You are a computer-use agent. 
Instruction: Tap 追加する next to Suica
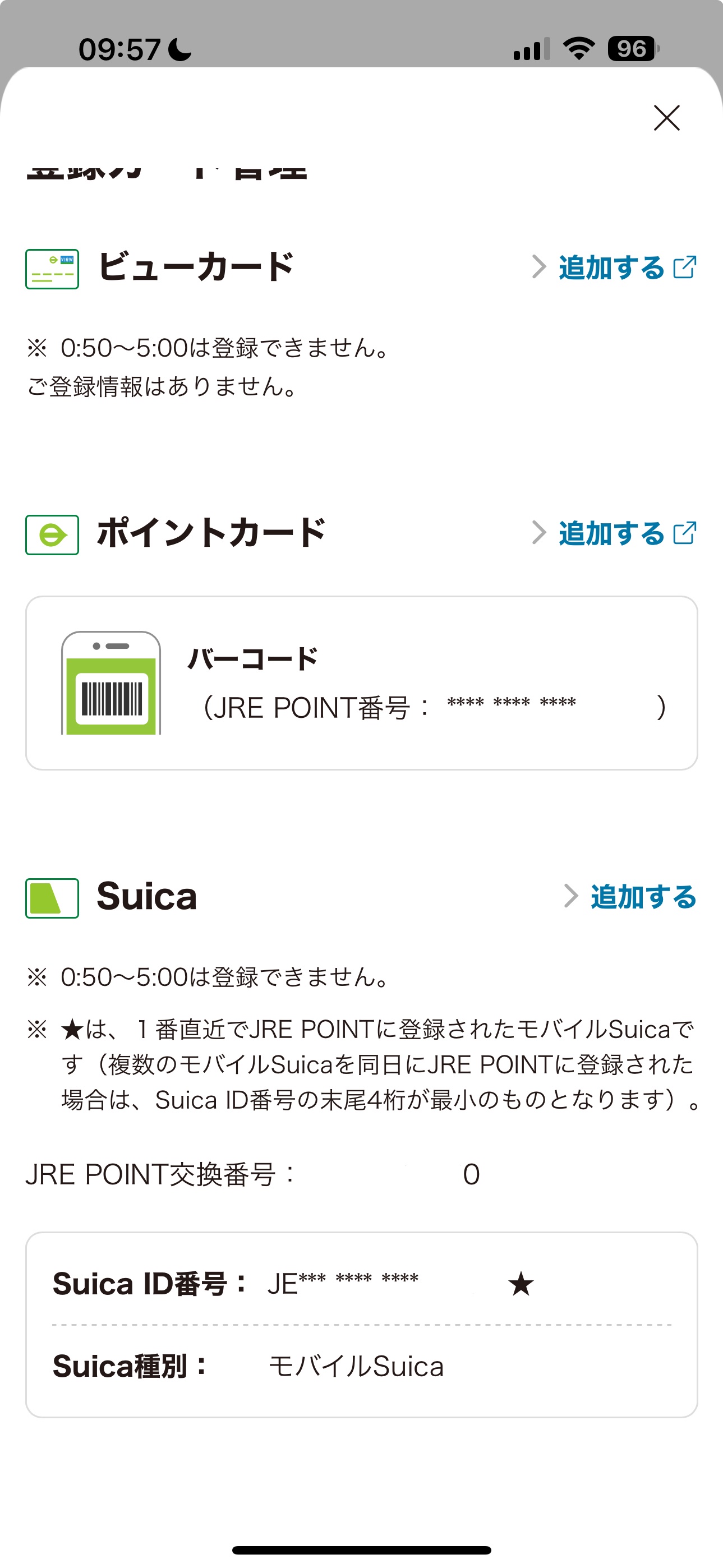[x=630, y=897]
